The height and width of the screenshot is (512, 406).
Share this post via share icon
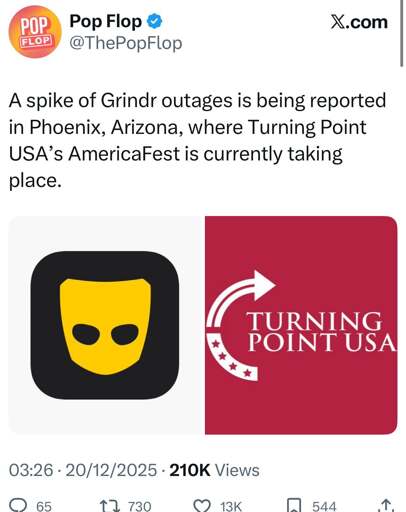tap(386, 505)
